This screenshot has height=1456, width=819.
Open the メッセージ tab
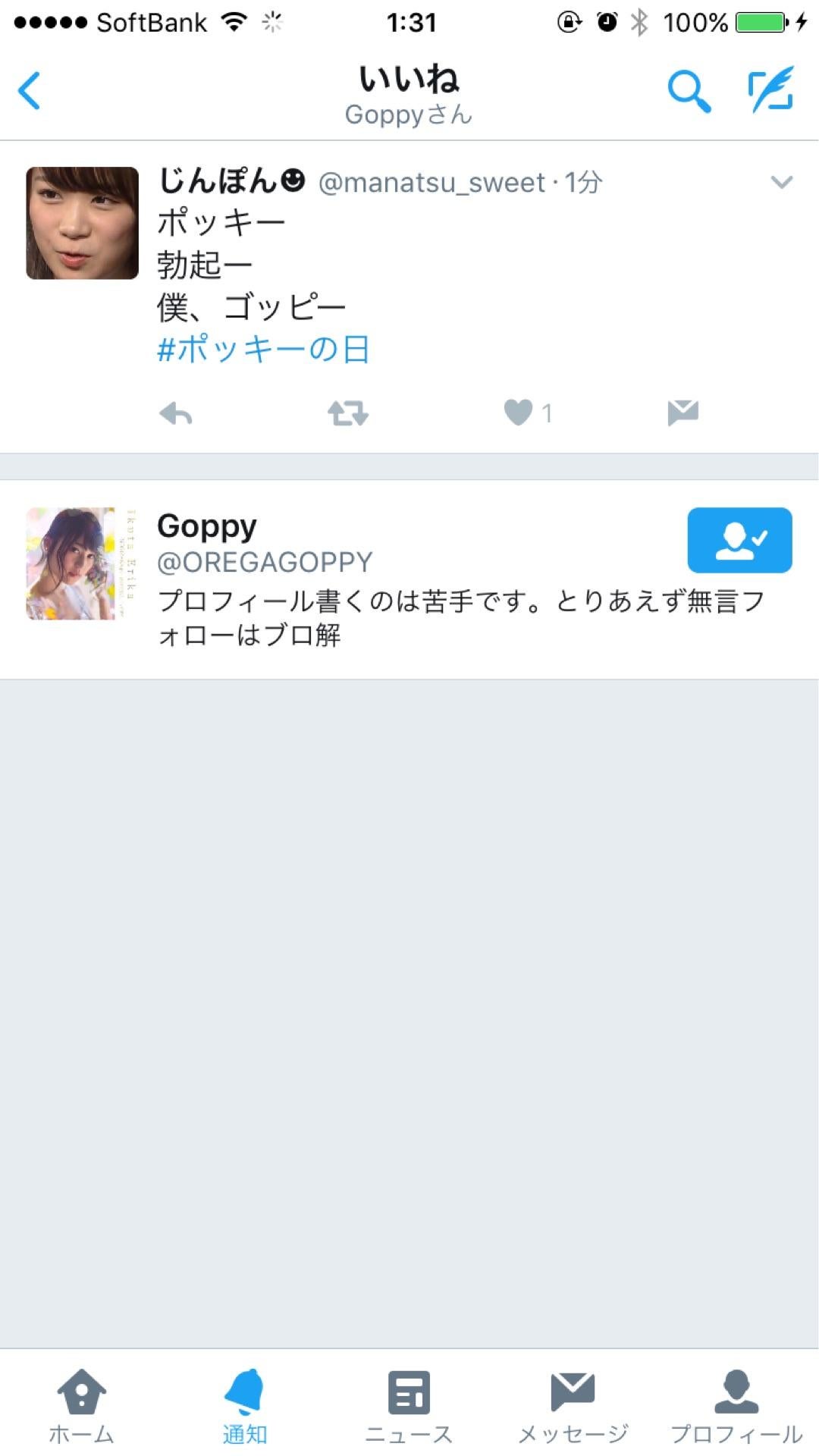tap(573, 1405)
